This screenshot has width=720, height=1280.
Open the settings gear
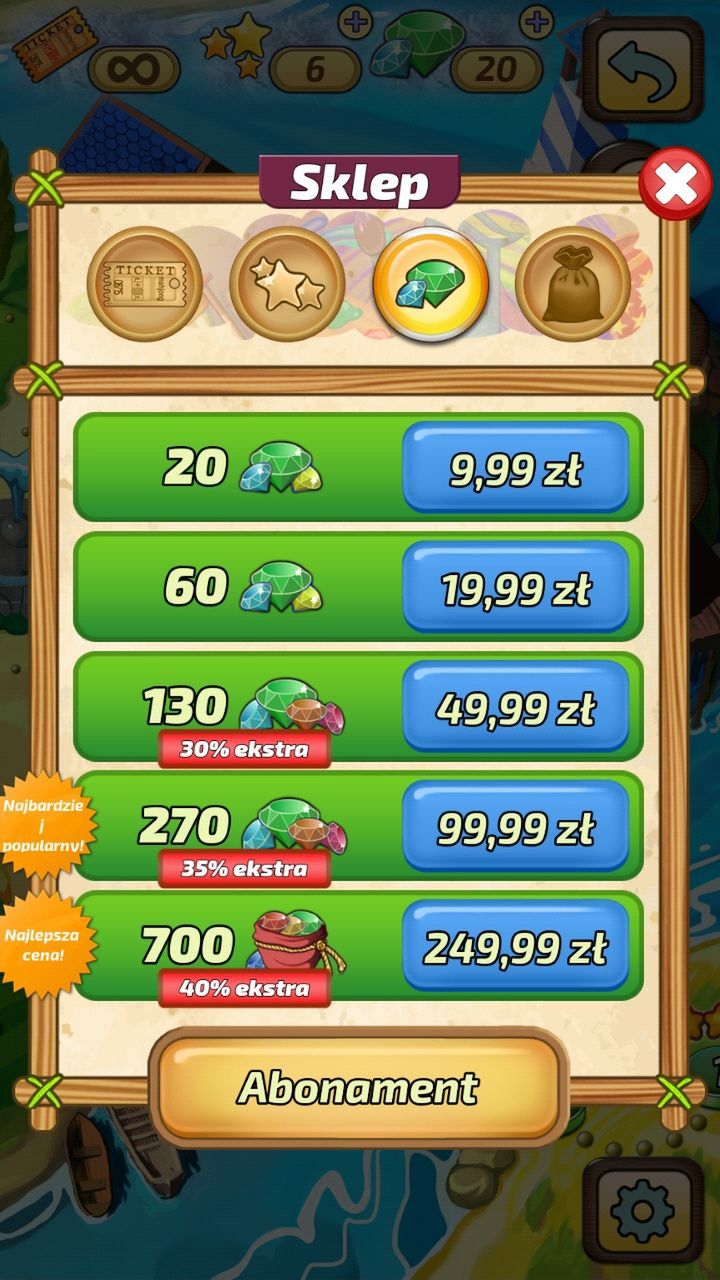tap(643, 1210)
